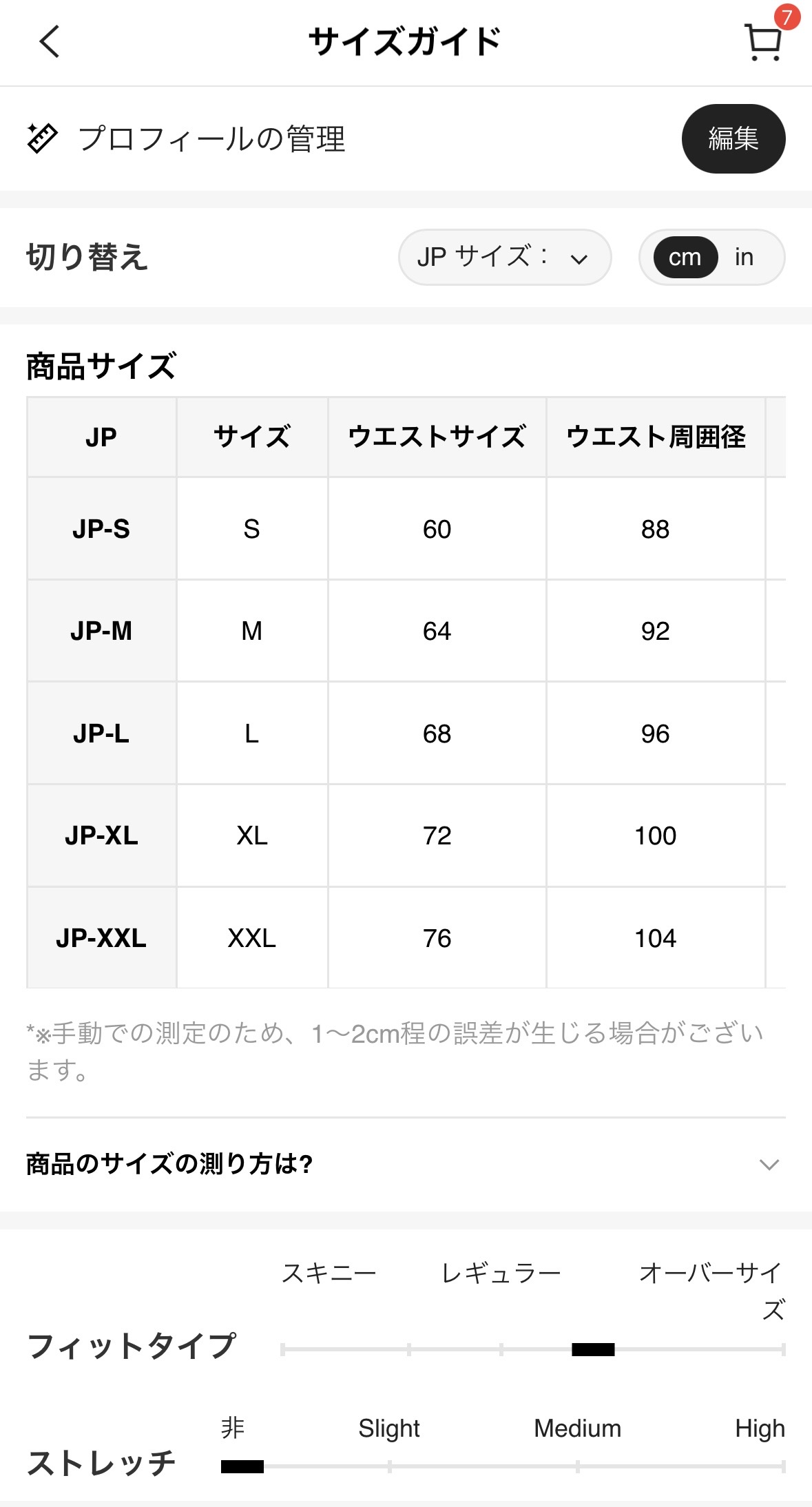Go back from the size guide
The width and height of the screenshot is (812, 1507).
pos(50,41)
